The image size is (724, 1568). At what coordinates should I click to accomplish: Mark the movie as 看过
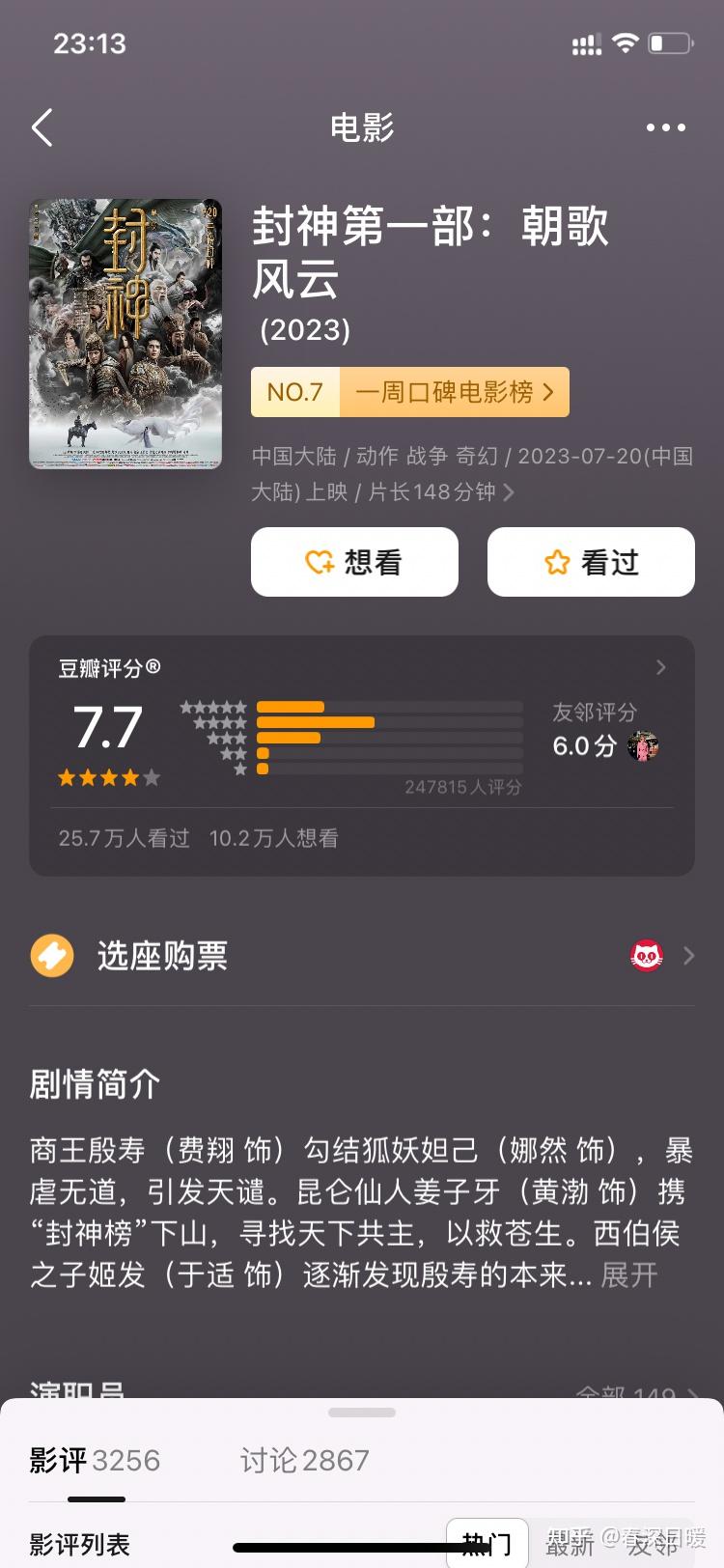[591, 562]
